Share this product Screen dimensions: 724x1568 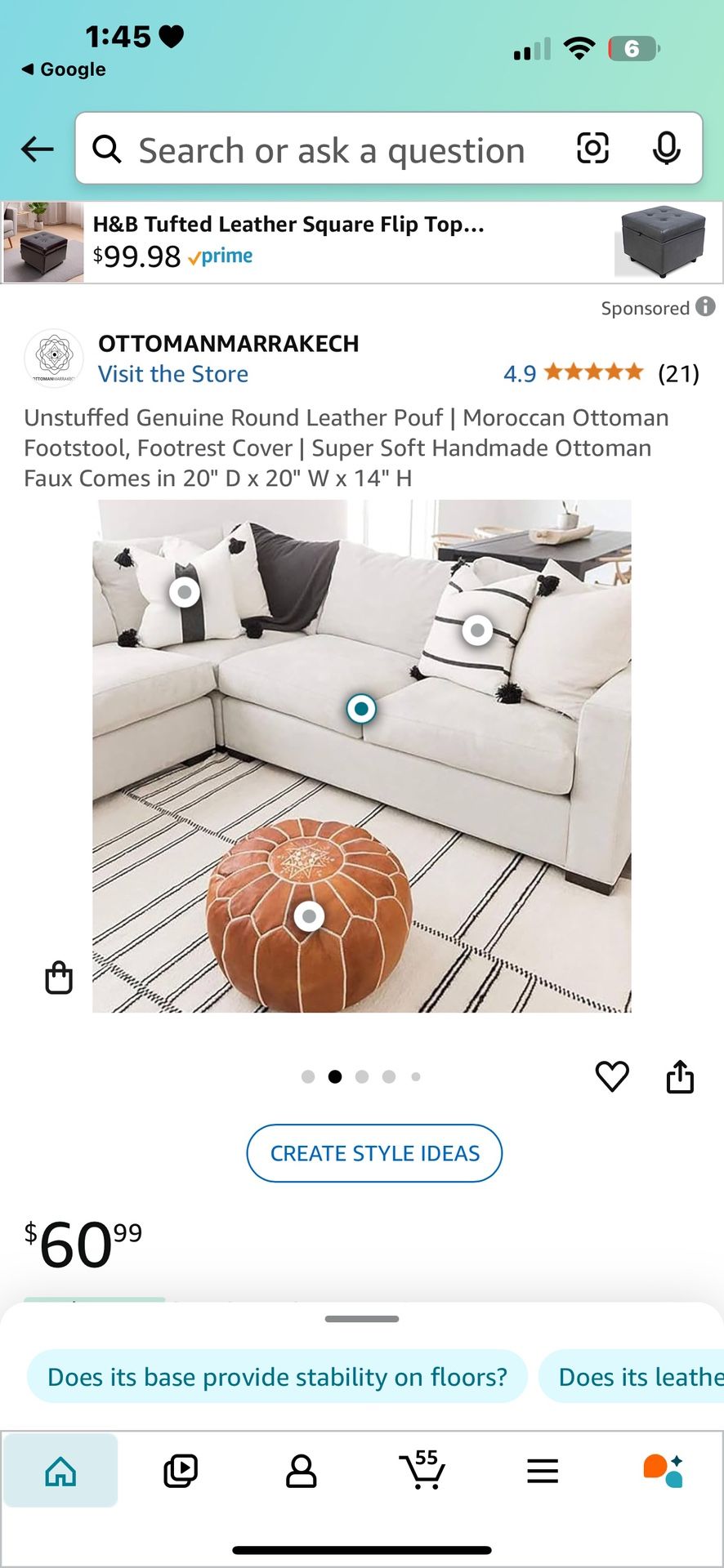[680, 1076]
